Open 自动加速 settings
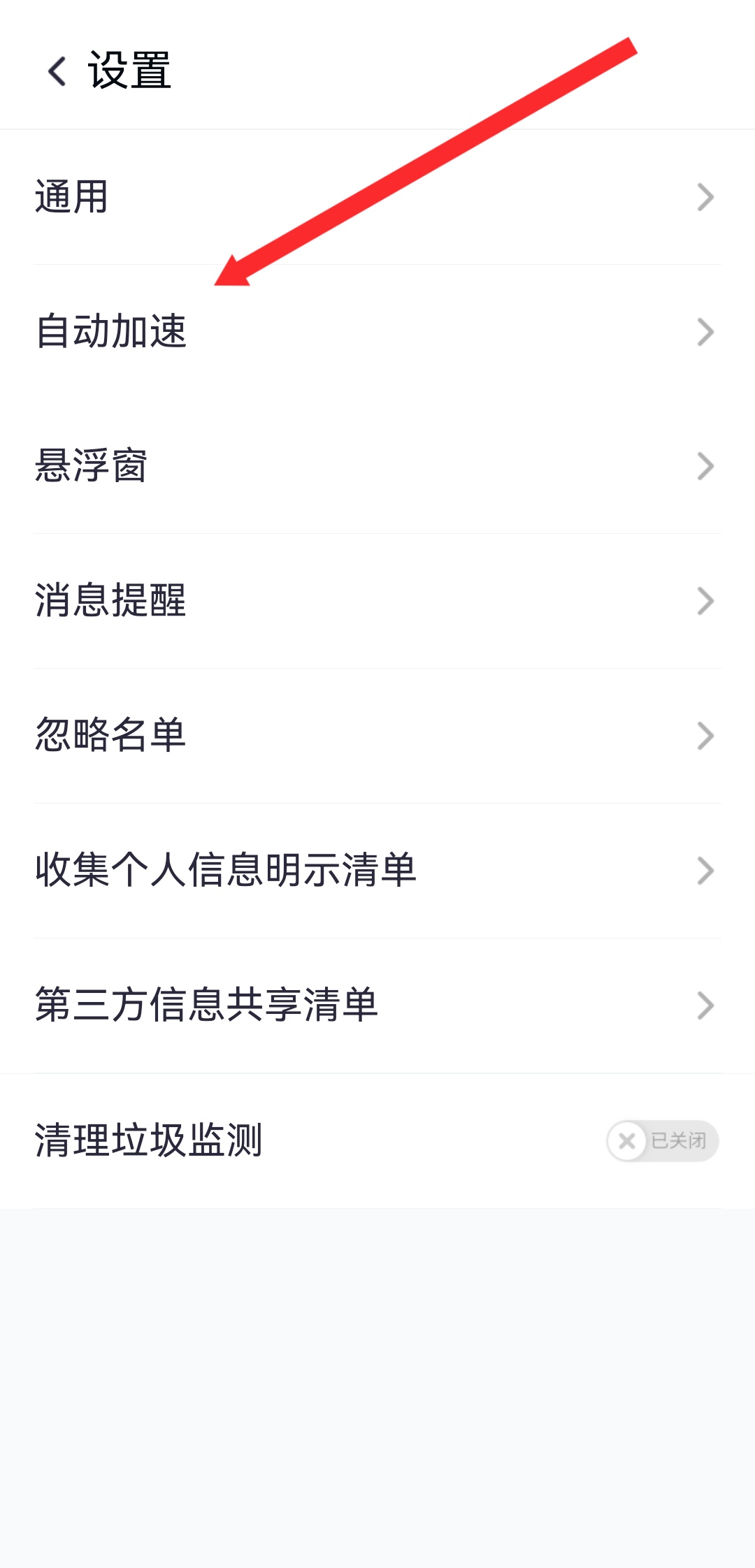 click(377, 331)
